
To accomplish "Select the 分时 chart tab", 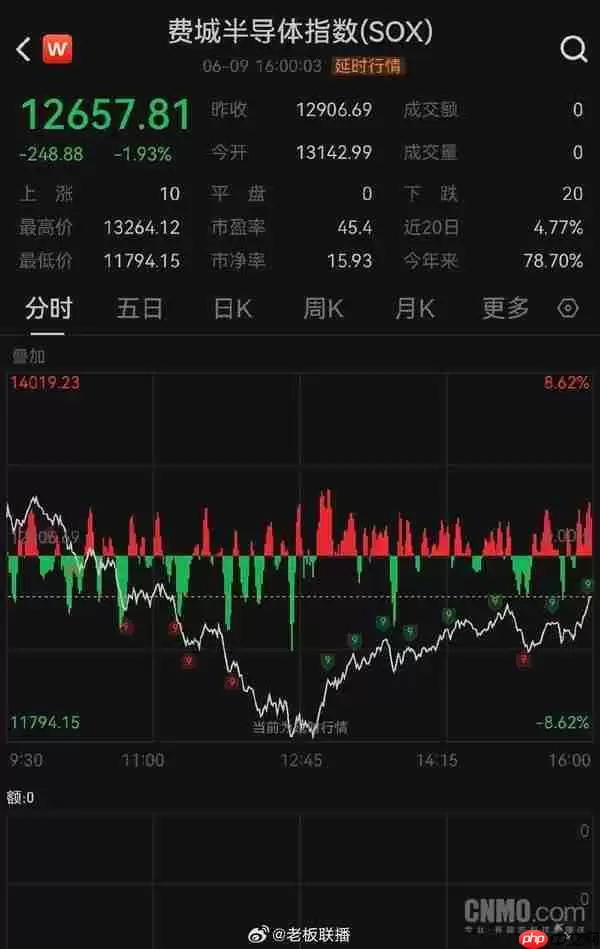I will (x=48, y=308).
